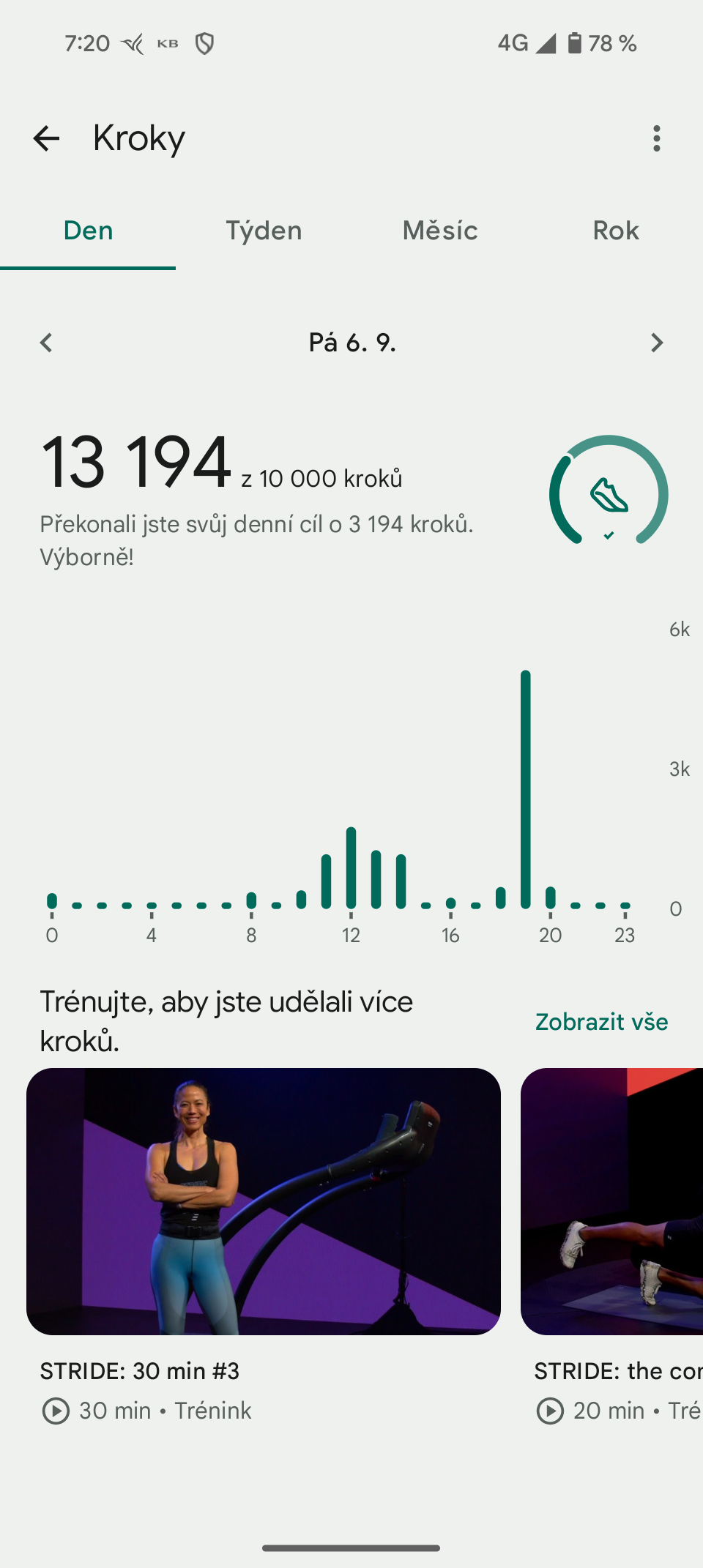Tap the goal checkmark under the step ring
Viewport: 703px width, 1568px height.
(x=607, y=535)
